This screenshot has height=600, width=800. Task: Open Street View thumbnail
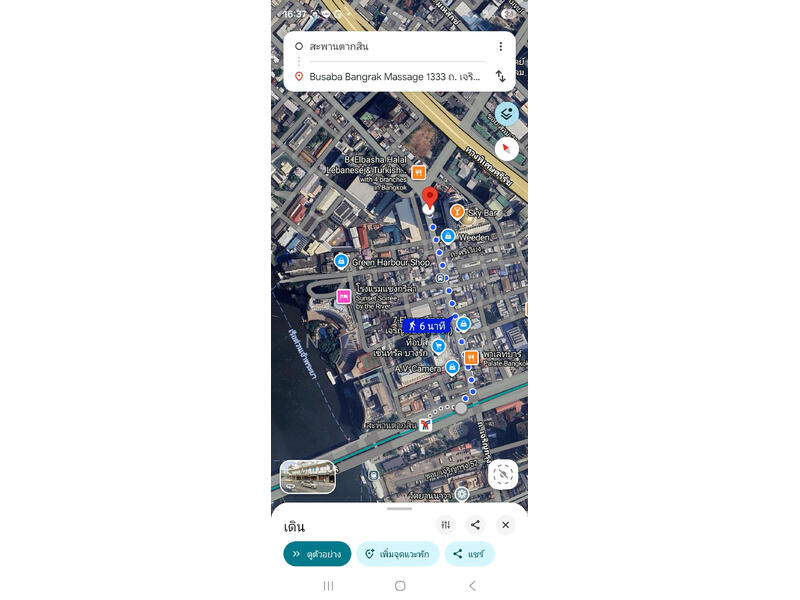(x=307, y=477)
